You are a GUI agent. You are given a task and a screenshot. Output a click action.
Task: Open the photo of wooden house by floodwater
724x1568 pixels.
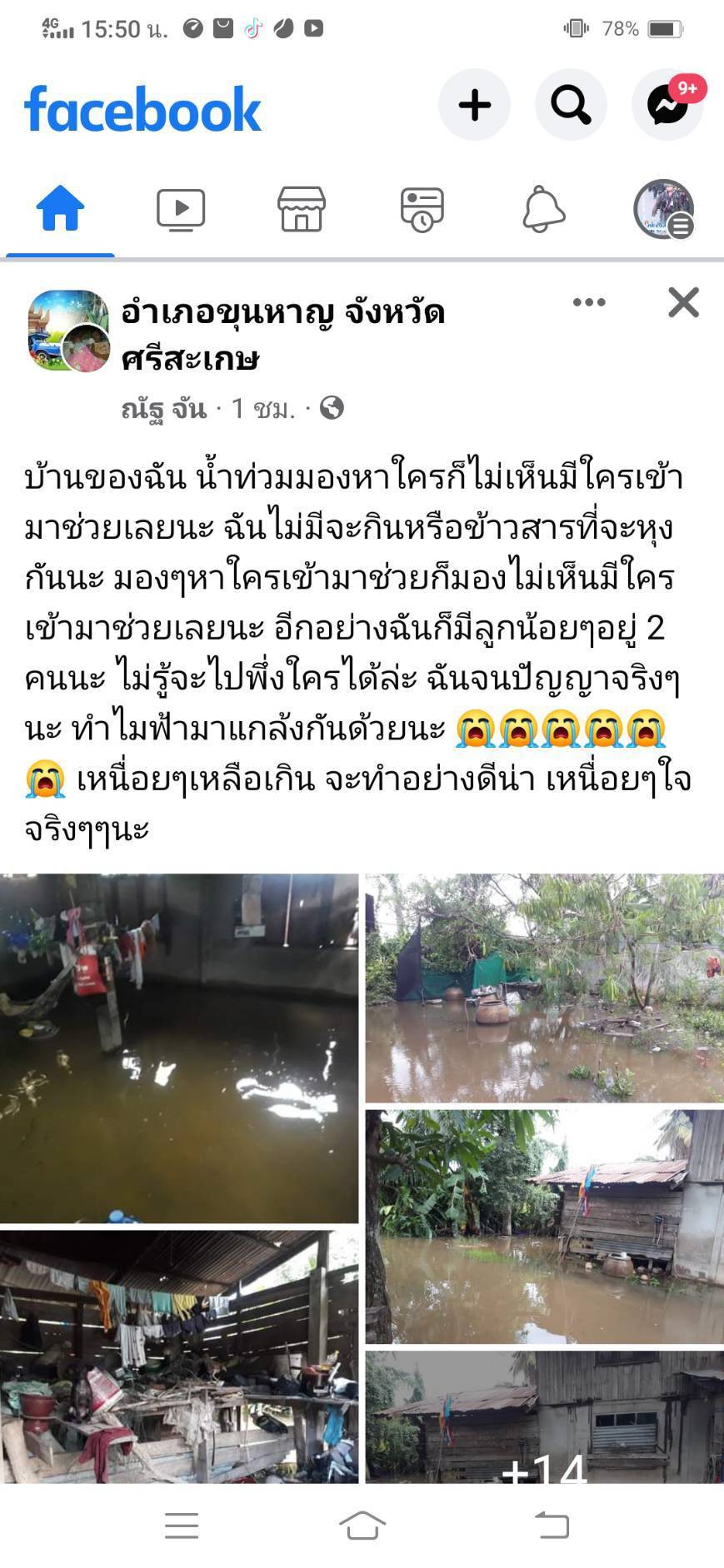tap(544, 1226)
